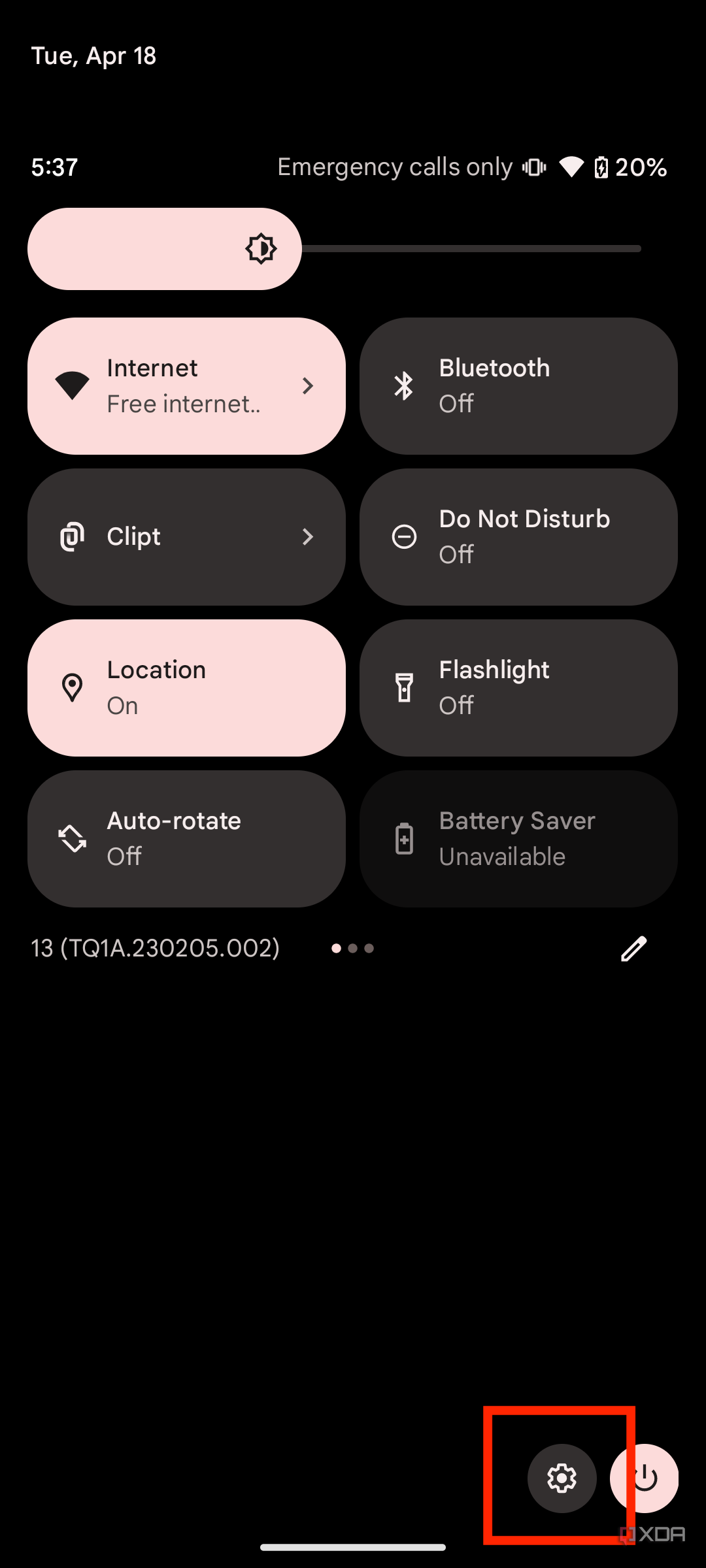The height and width of the screenshot is (1568, 706).
Task: Turn on Bluetooth
Action: (518, 386)
